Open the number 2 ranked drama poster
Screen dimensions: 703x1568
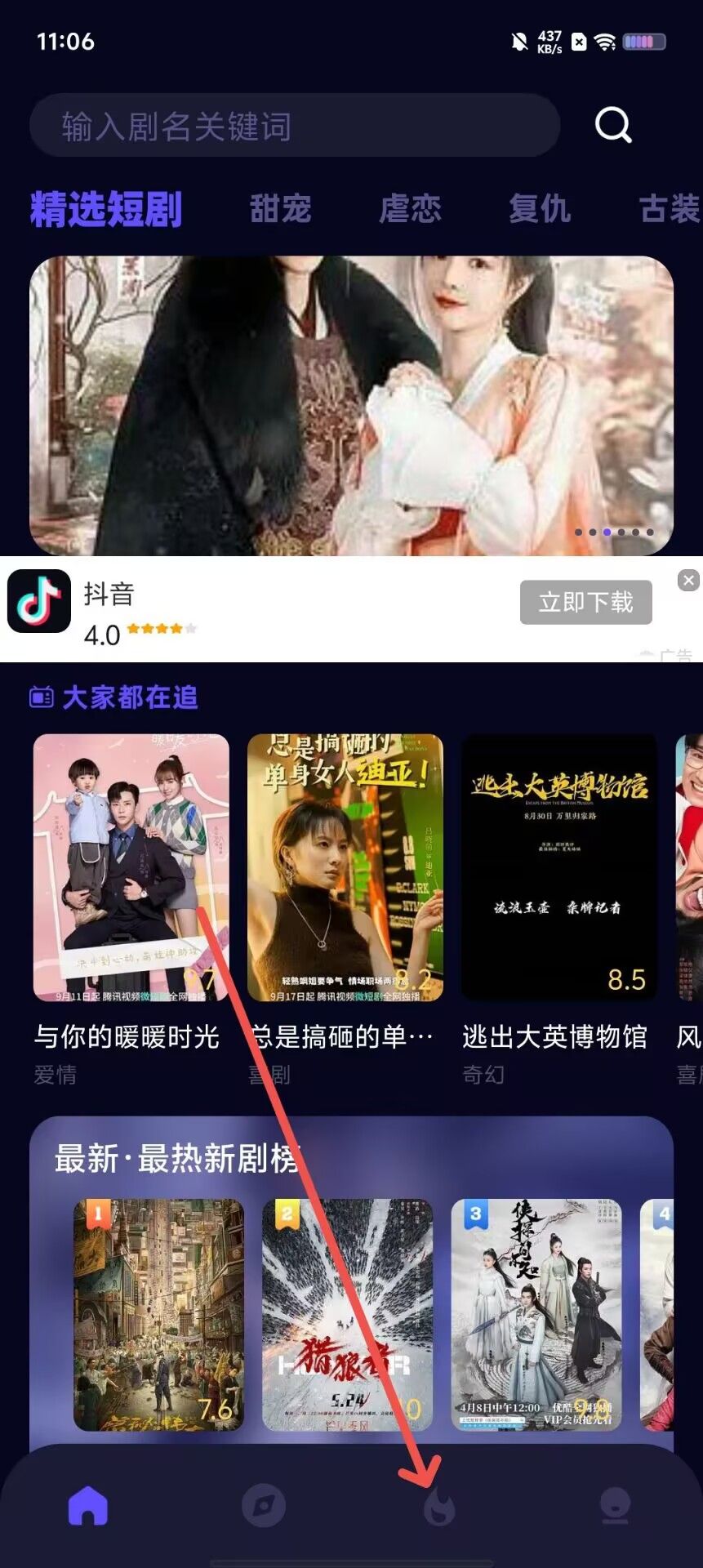tap(348, 1315)
